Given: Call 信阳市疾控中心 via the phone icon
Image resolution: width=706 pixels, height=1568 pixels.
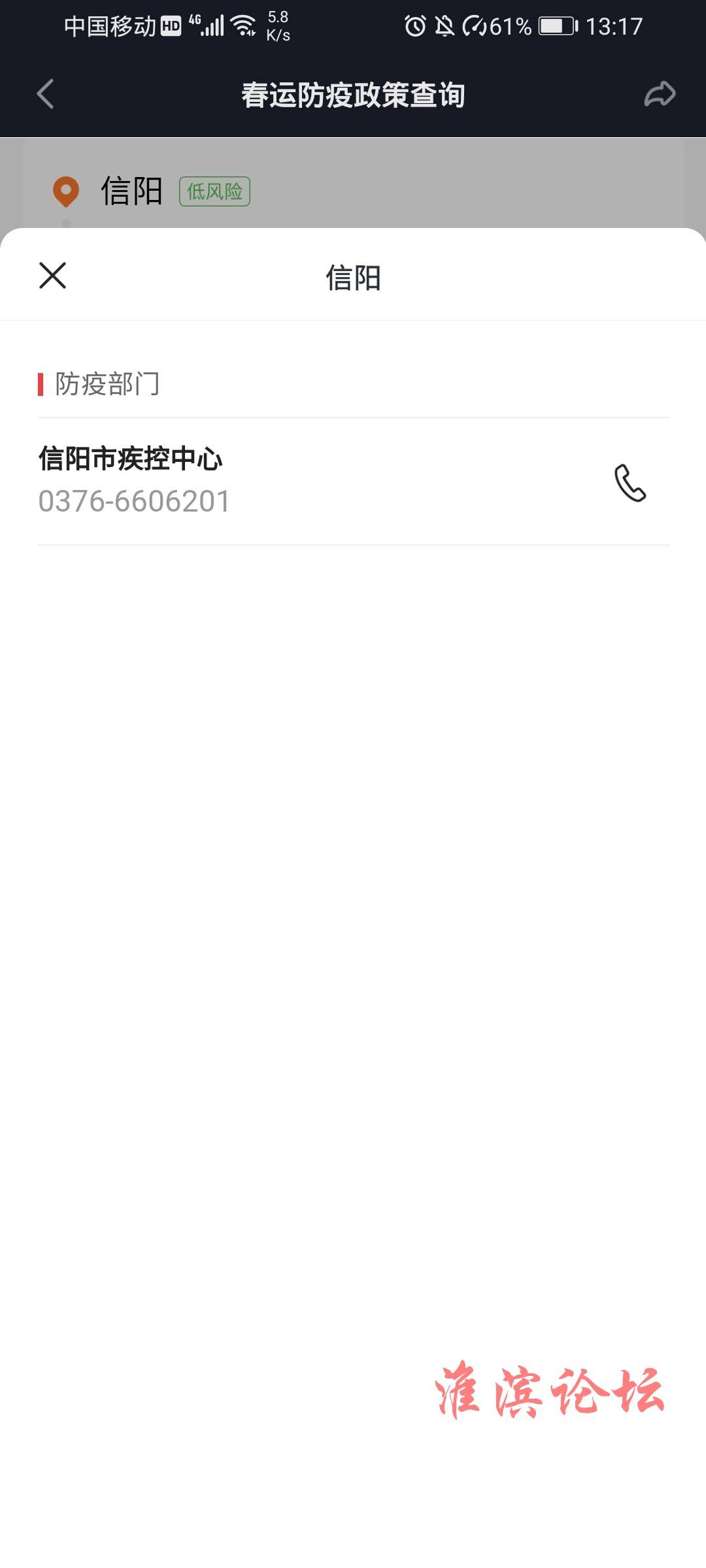Looking at the screenshot, I should tap(630, 483).
